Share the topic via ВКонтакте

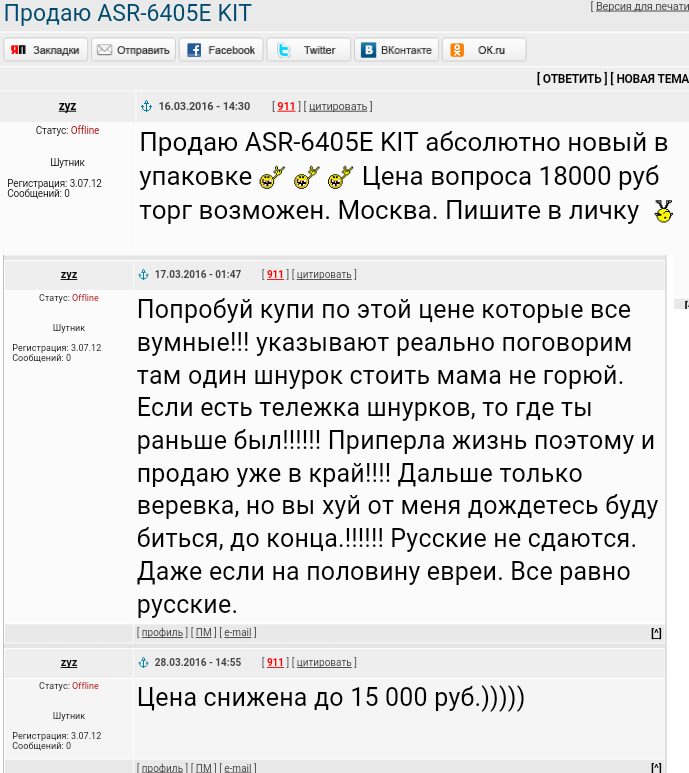click(396, 50)
